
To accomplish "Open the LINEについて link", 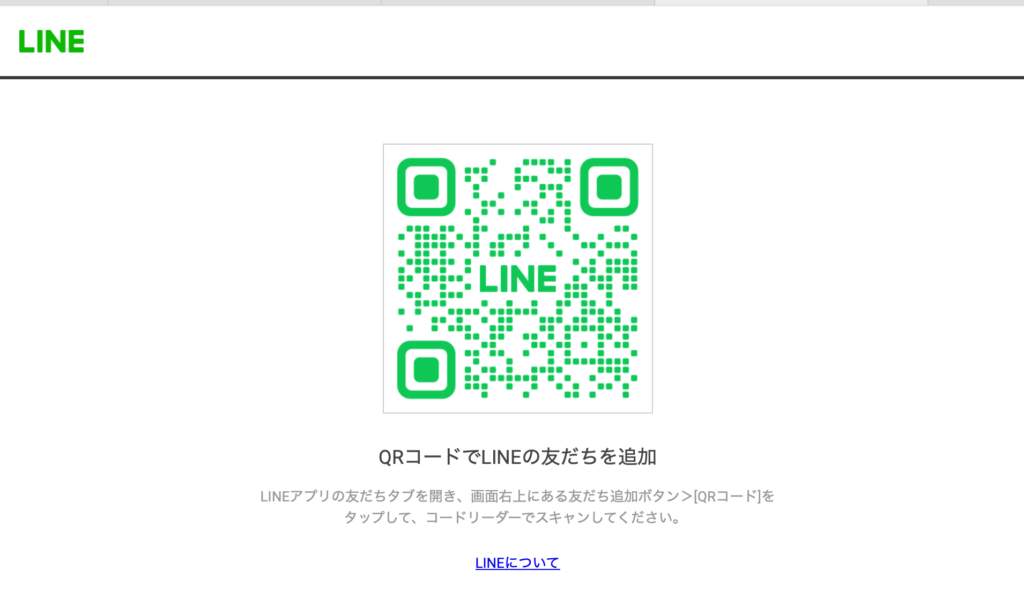I will 517,563.
